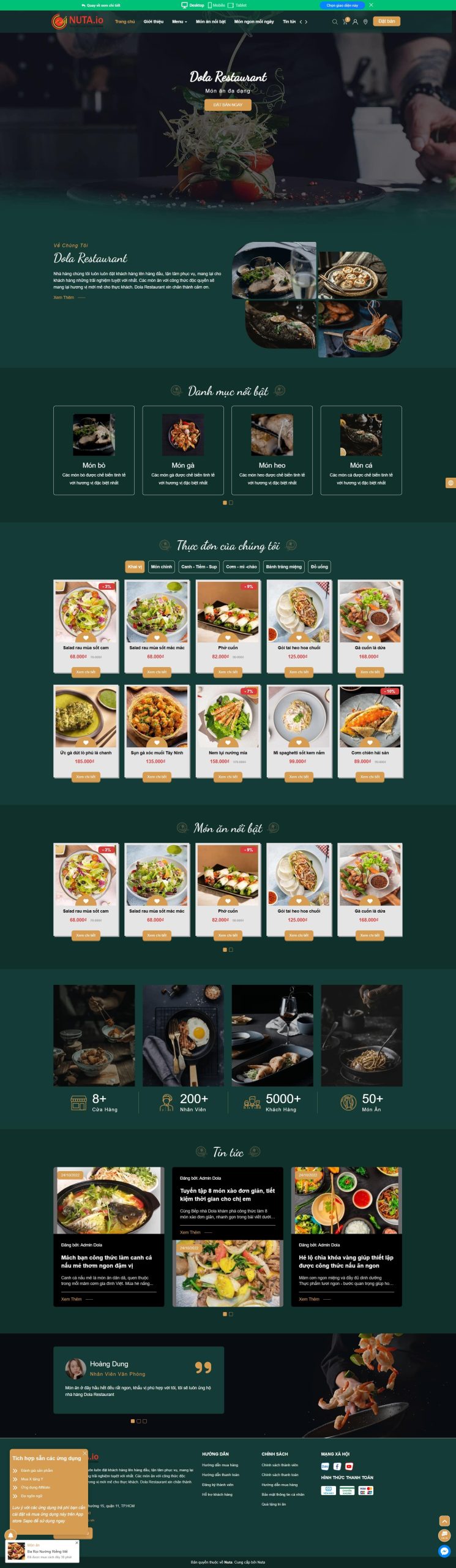456x1568 pixels.
Task: View details of Cơm chiên hải sản
Action: click(370, 776)
